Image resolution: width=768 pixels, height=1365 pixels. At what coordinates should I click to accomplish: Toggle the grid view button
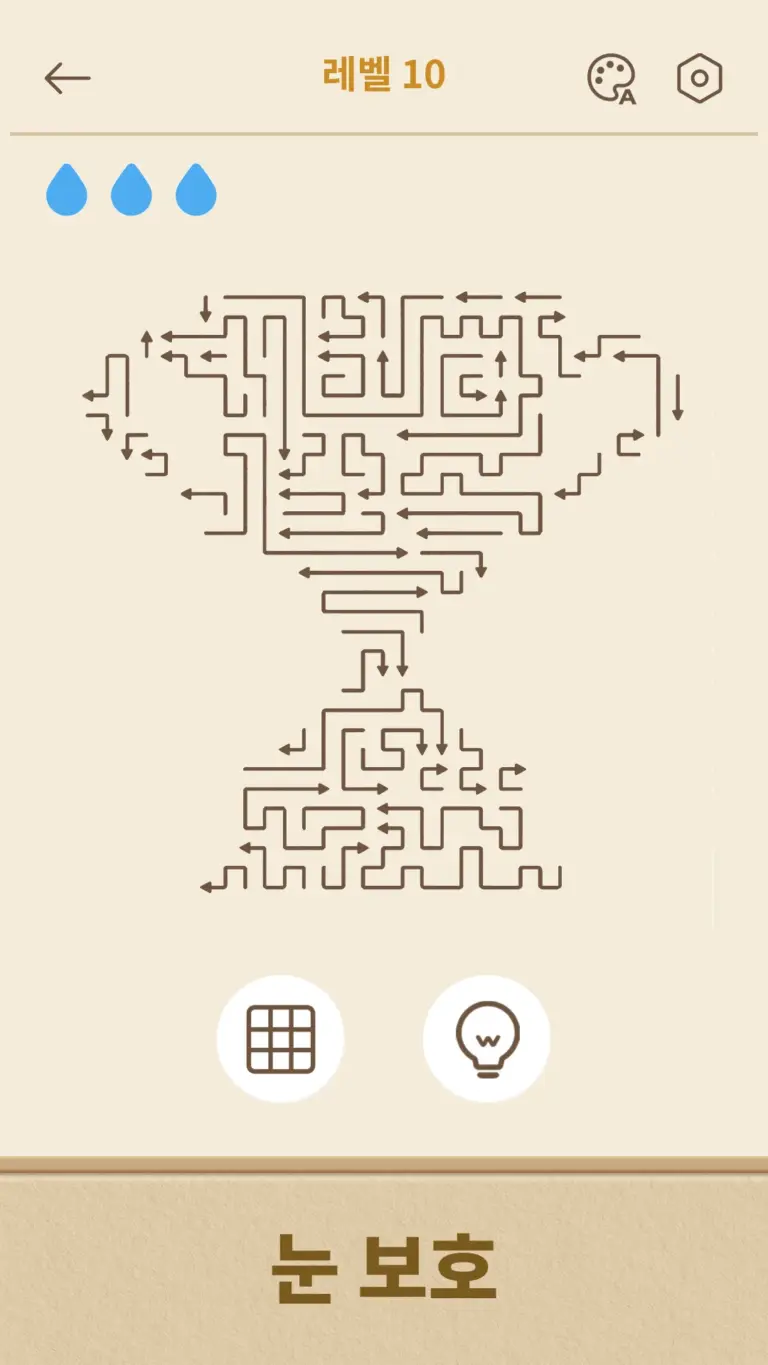click(x=280, y=1039)
